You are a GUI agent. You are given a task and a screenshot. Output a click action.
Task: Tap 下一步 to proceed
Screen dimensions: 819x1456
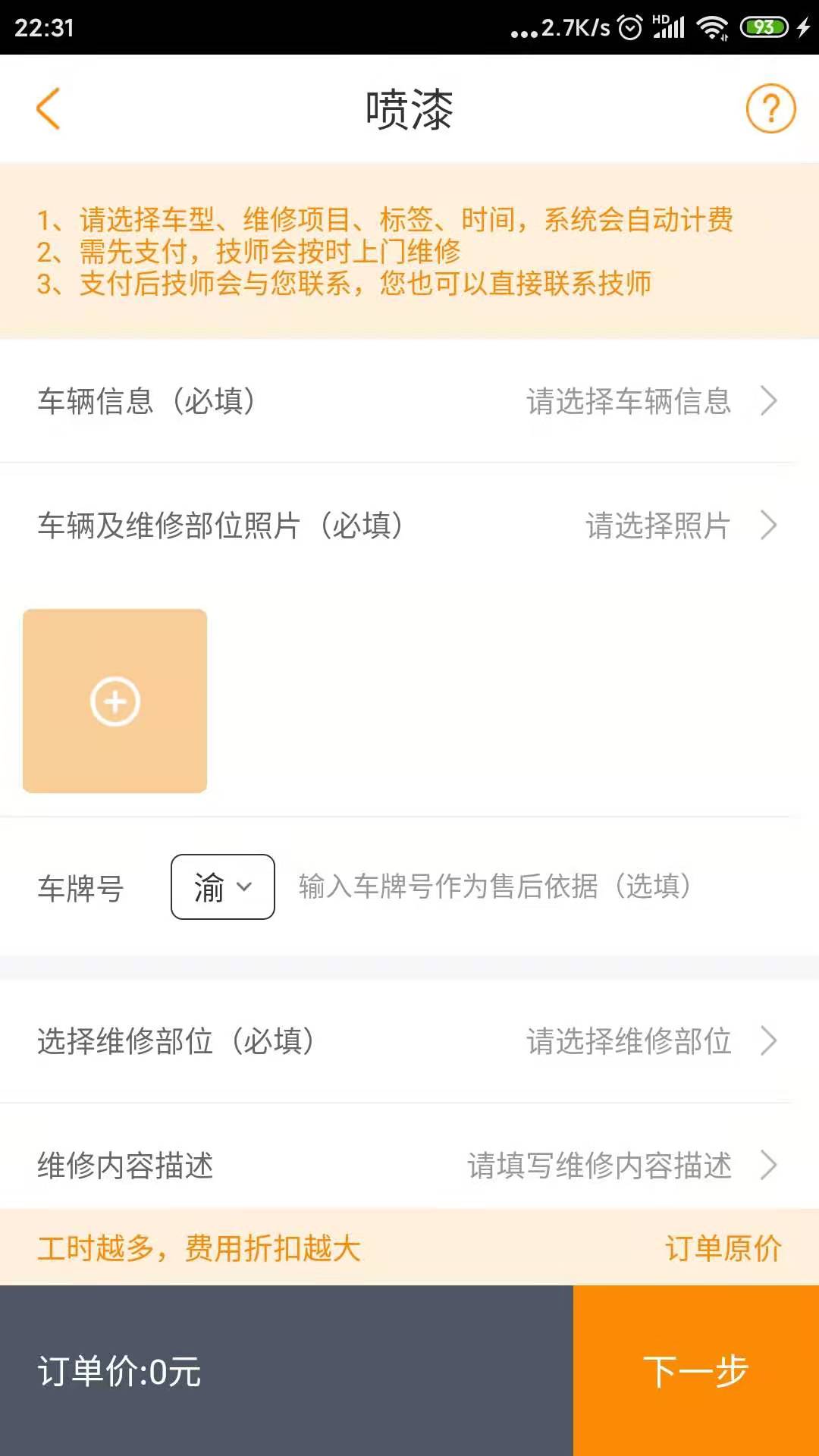coord(695,1370)
